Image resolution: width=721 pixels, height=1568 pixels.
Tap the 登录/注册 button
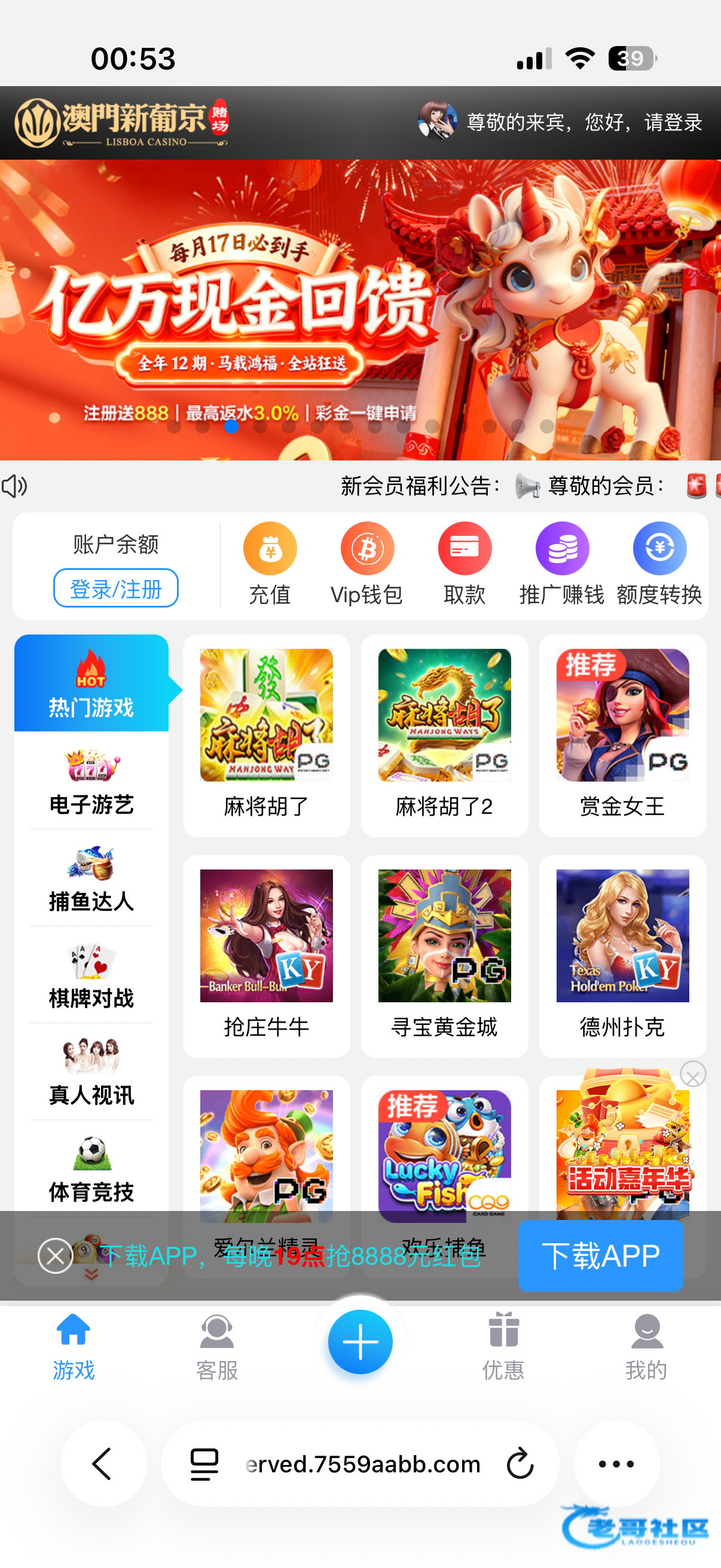115,588
